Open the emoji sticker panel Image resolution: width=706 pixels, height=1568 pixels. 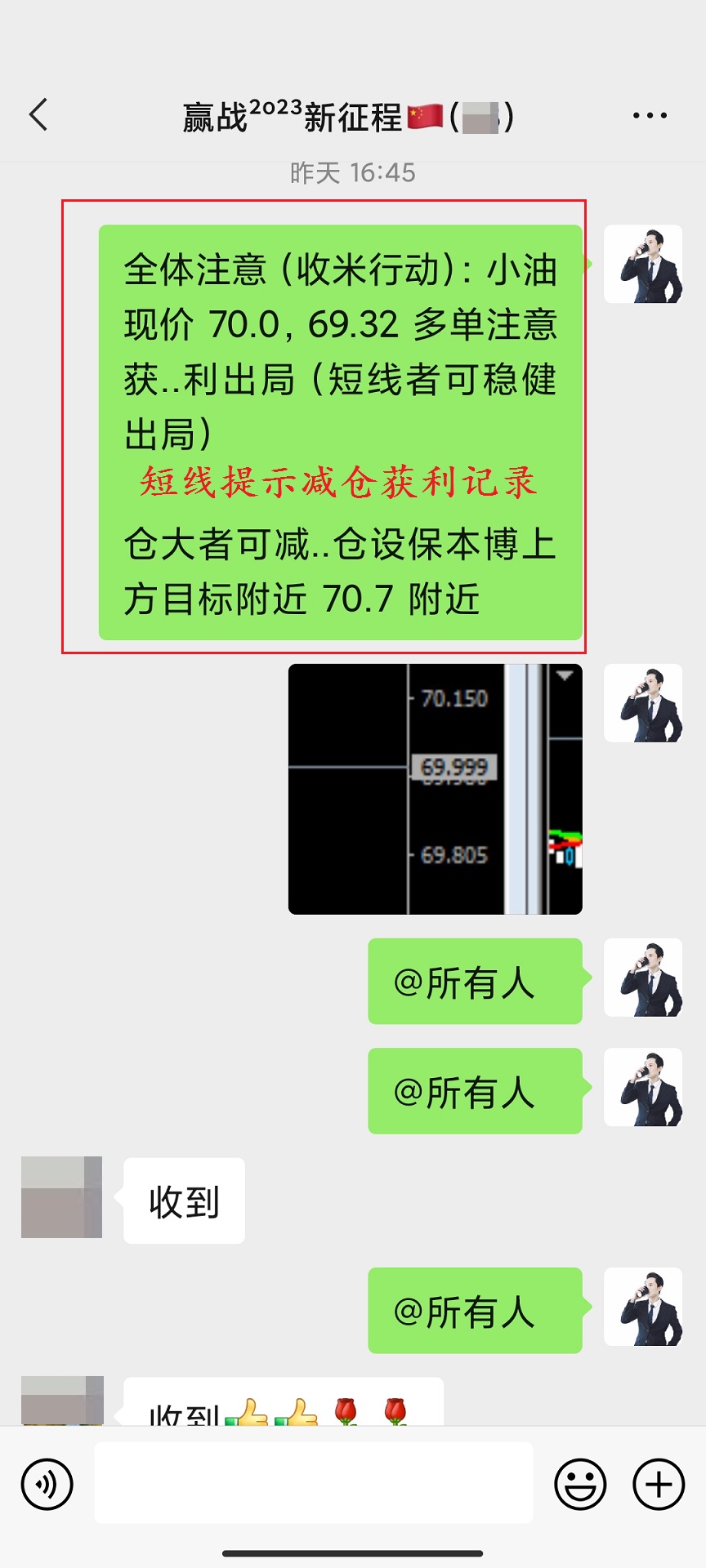coord(580,1484)
